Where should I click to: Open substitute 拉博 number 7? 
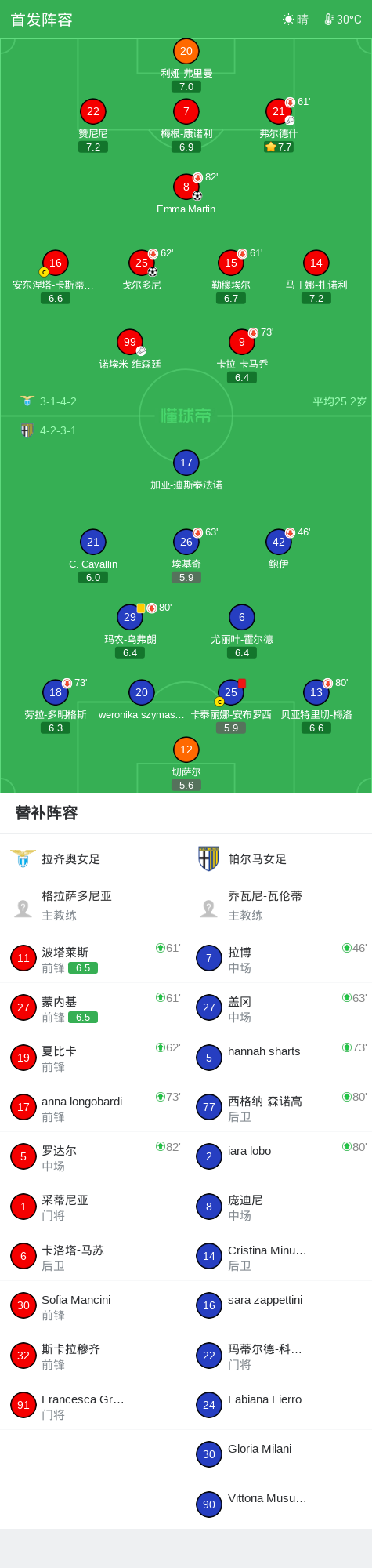coord(279,958)
